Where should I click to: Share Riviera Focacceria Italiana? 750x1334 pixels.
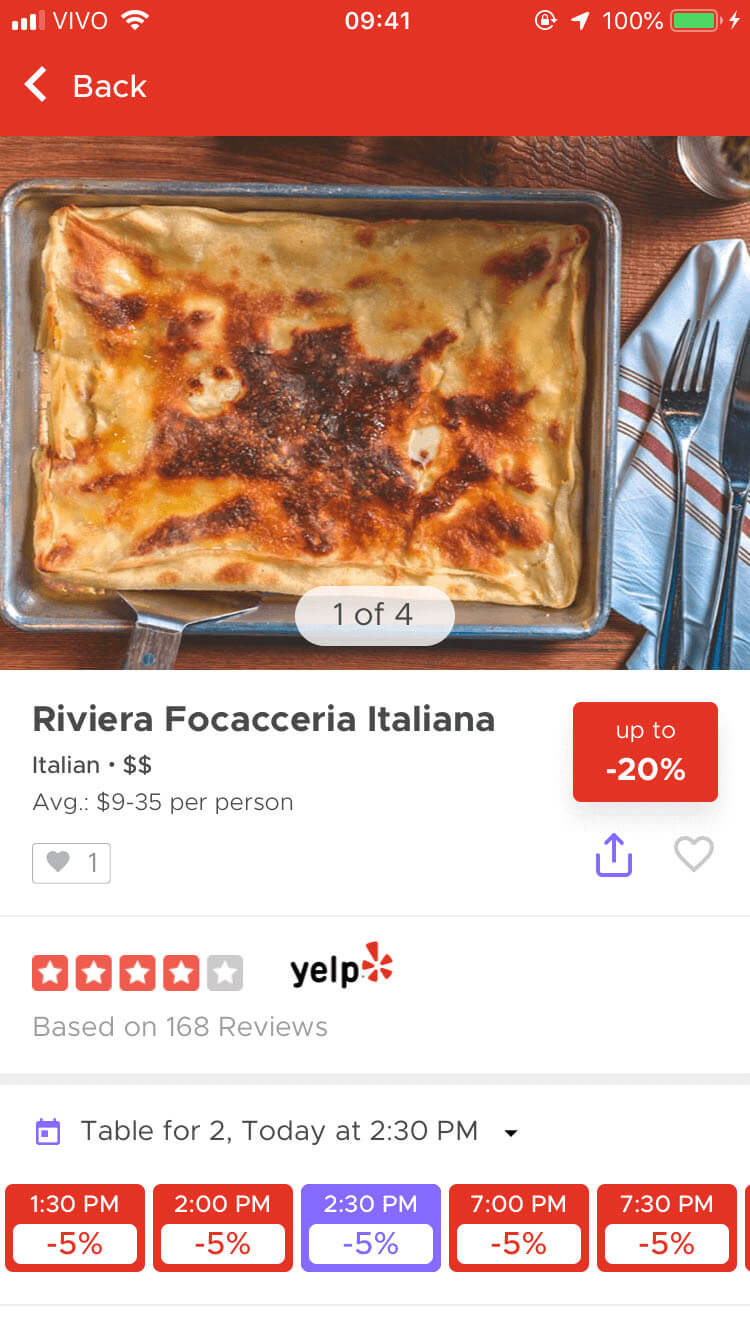click(x=614, y=855)
